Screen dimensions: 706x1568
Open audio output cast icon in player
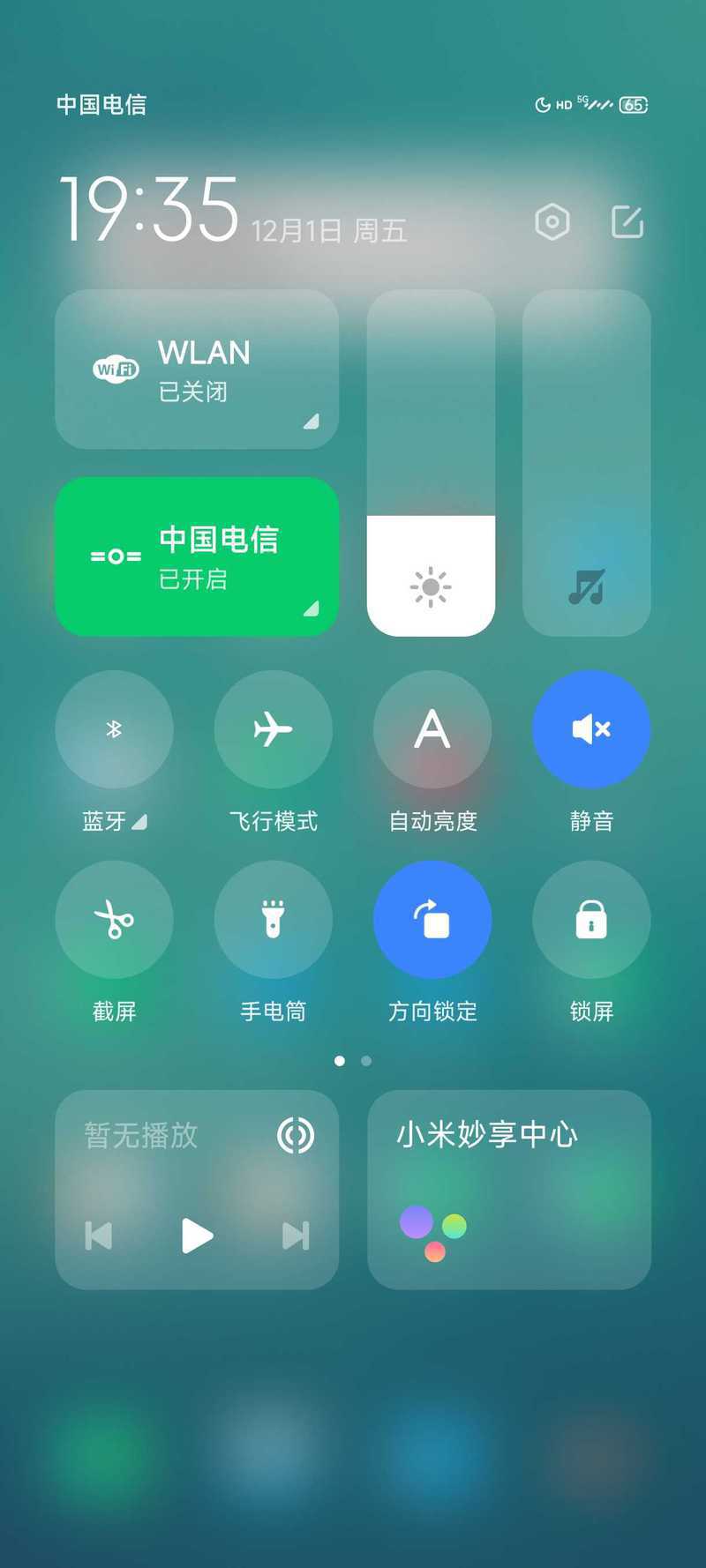pyautogui.click(x=296, y=1136)
